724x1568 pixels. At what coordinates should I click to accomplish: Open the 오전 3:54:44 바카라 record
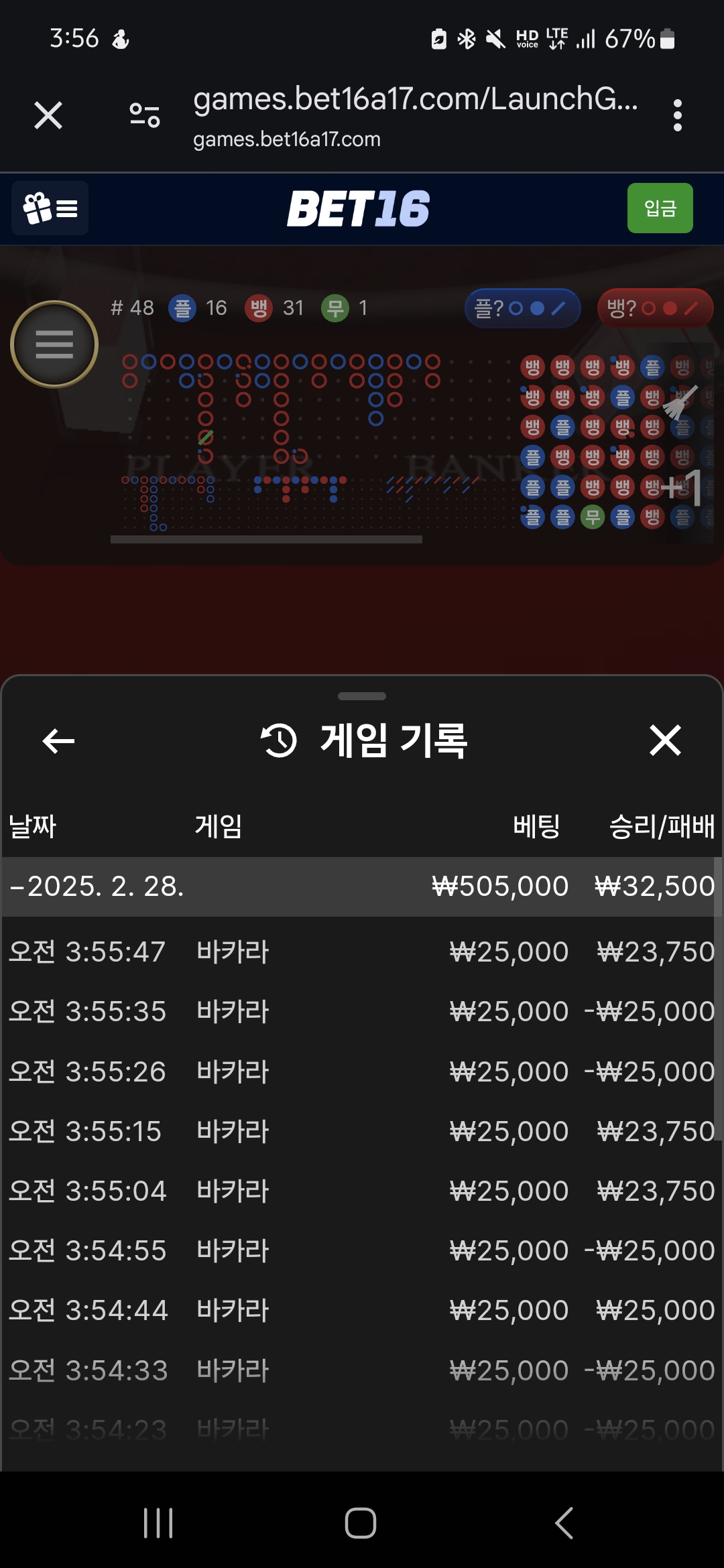(x=362, y=1310)
